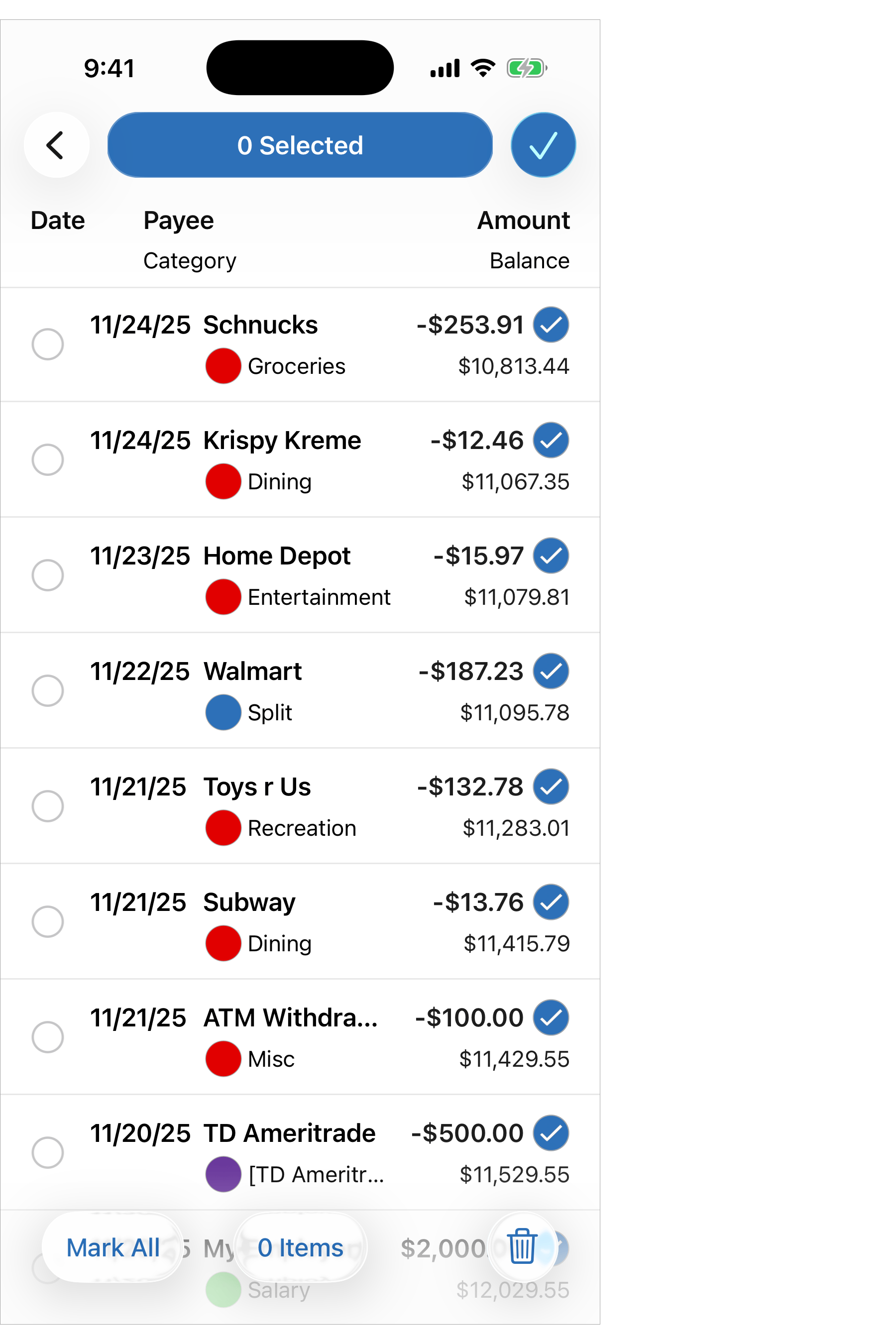Tap the 0 Items pill

(x=300, y=1248)
